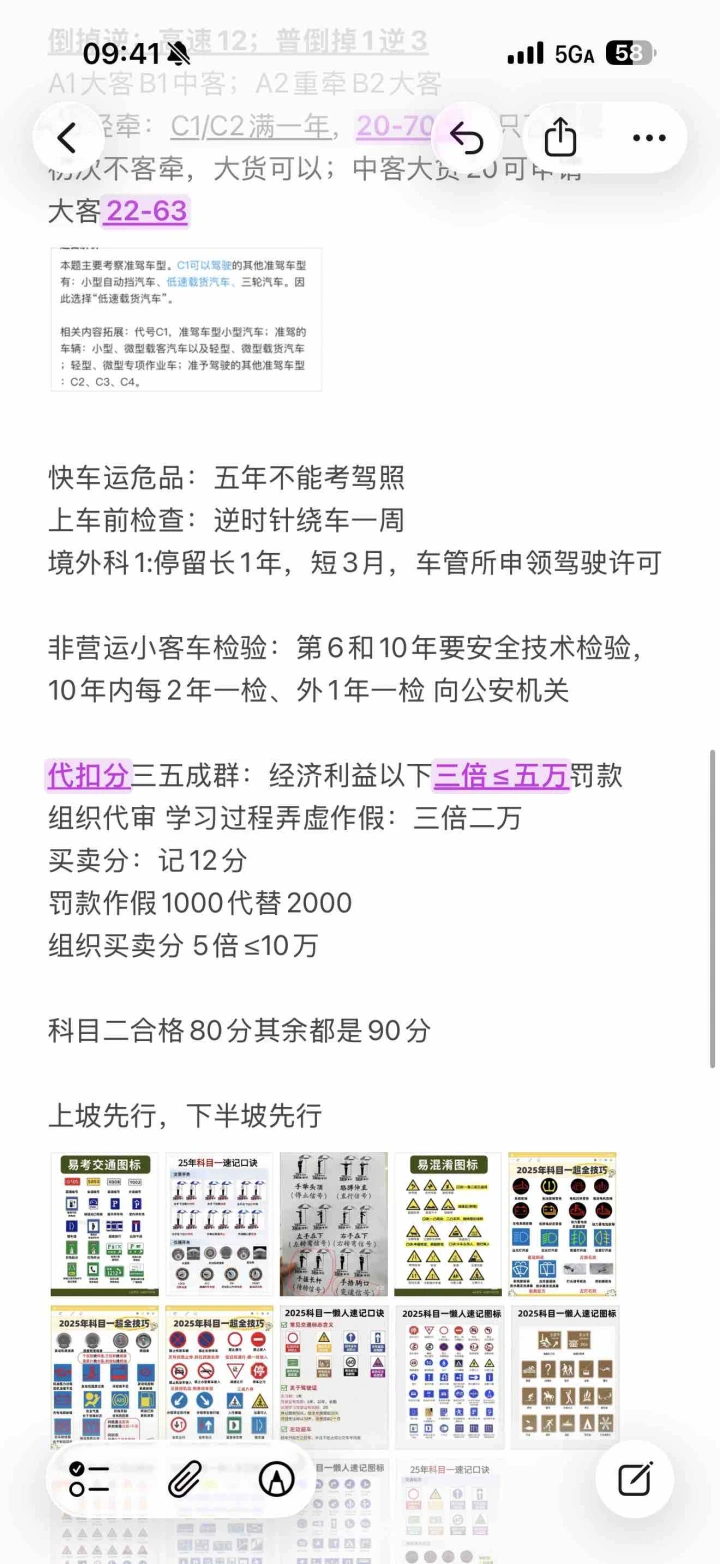The width and height of the screenshot is (720, 1564).
Task: Open the highlighted 22-63 link
Action: tap(146, 212)
